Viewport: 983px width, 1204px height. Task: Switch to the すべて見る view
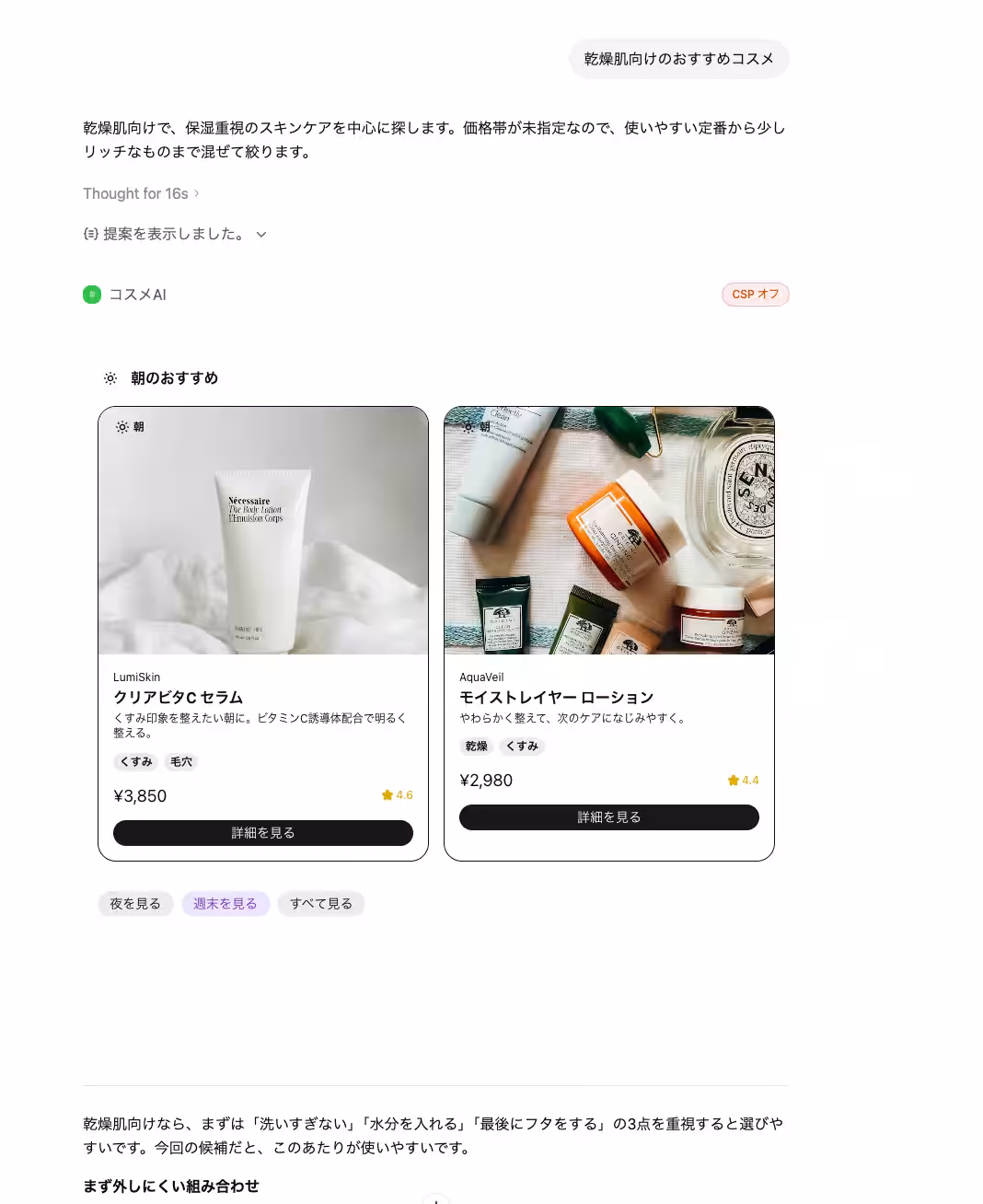(320, 903)
